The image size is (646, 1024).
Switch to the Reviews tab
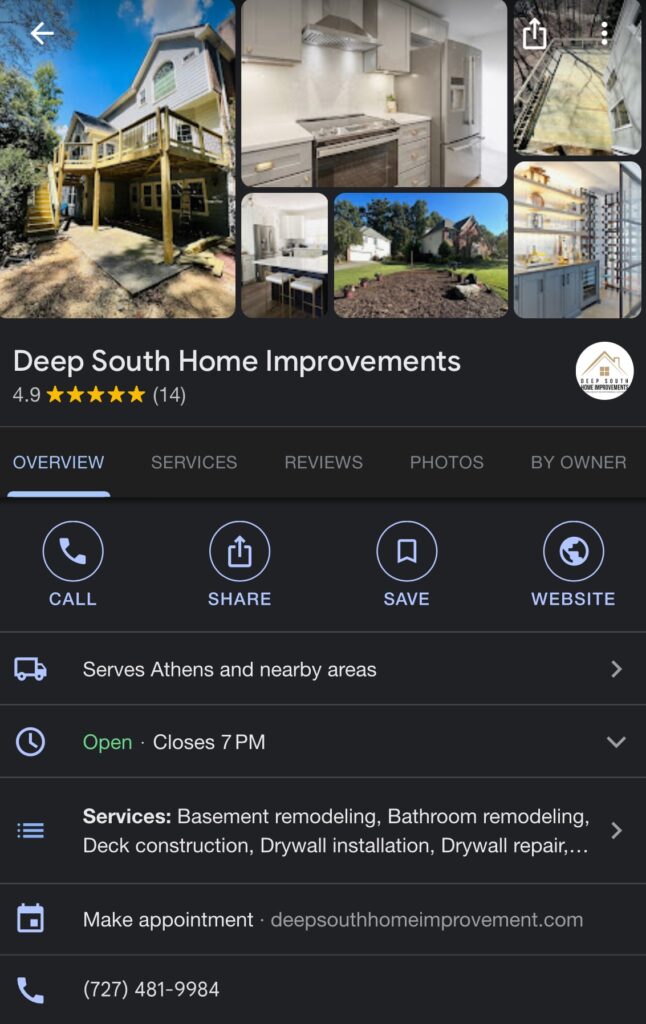coord(323,462)
